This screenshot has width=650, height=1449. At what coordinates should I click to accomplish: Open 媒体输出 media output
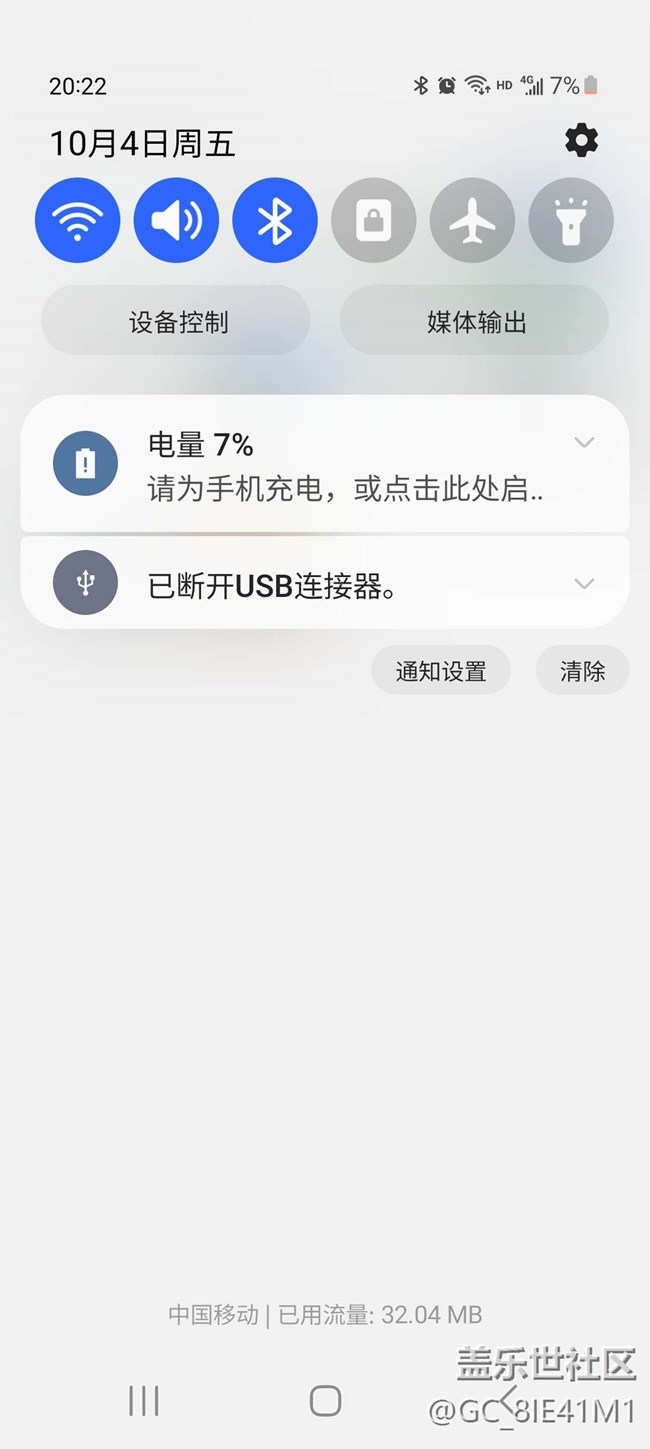point(474,321)
